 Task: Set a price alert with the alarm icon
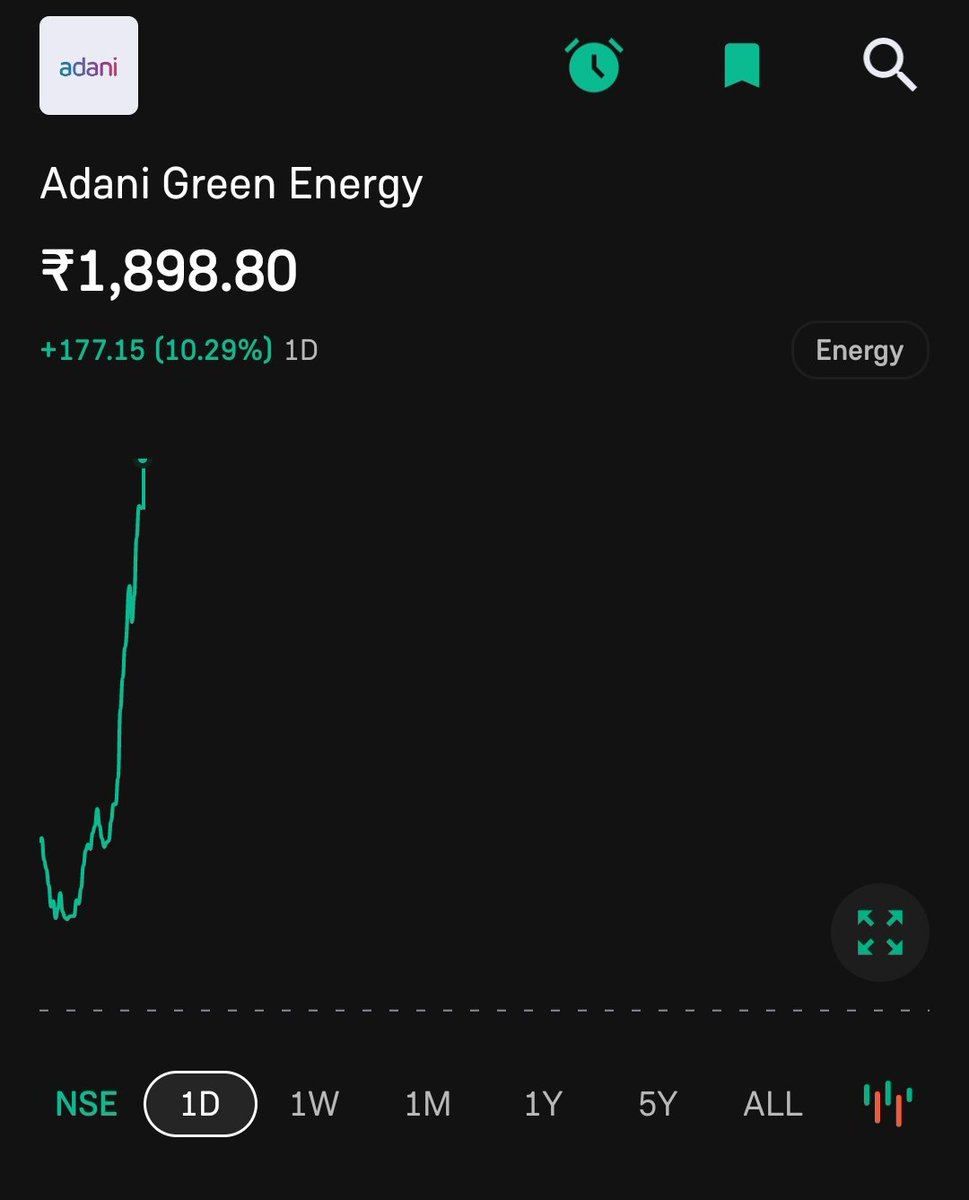(594, 65)
